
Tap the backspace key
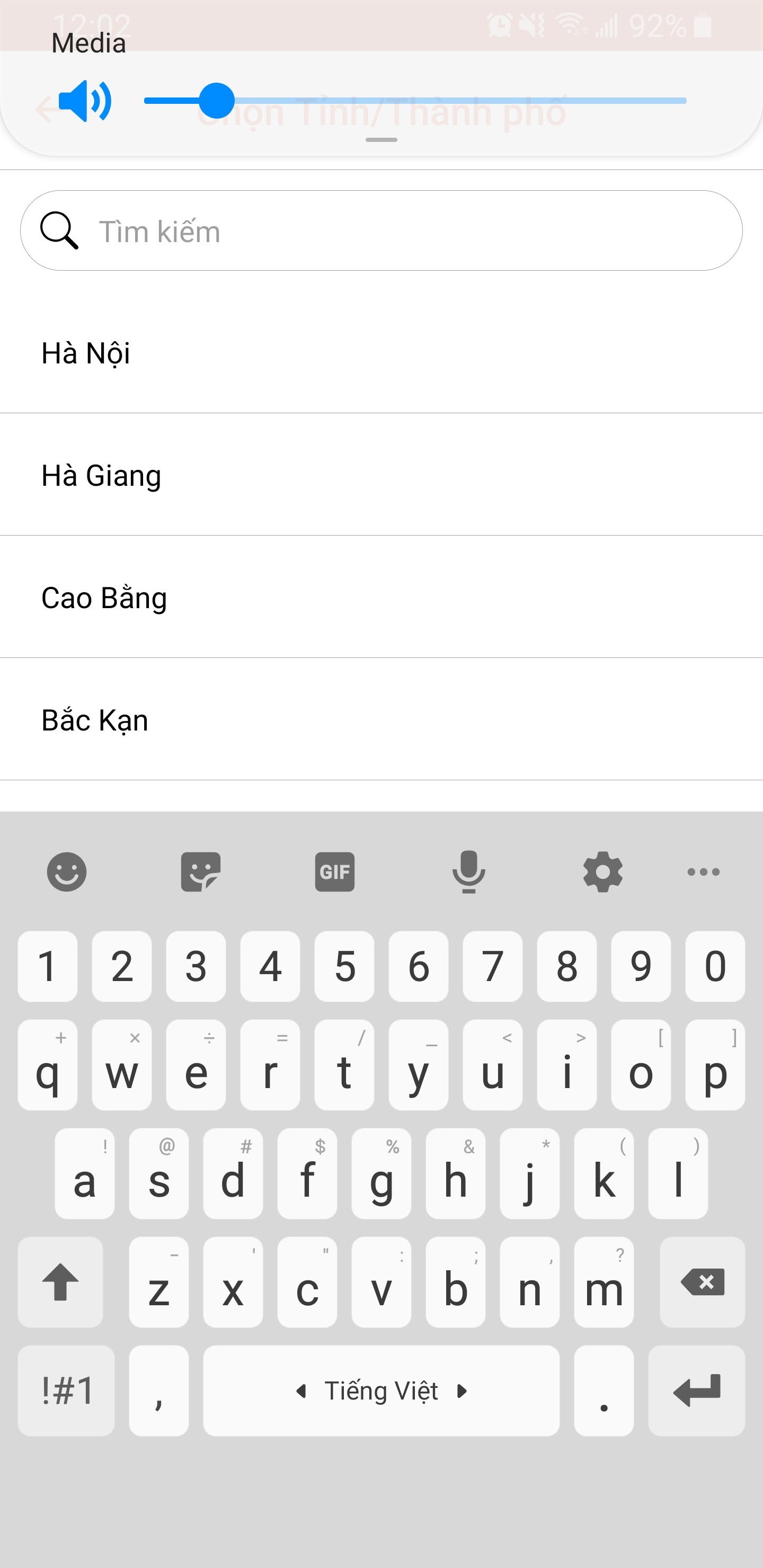point(702,1282)
